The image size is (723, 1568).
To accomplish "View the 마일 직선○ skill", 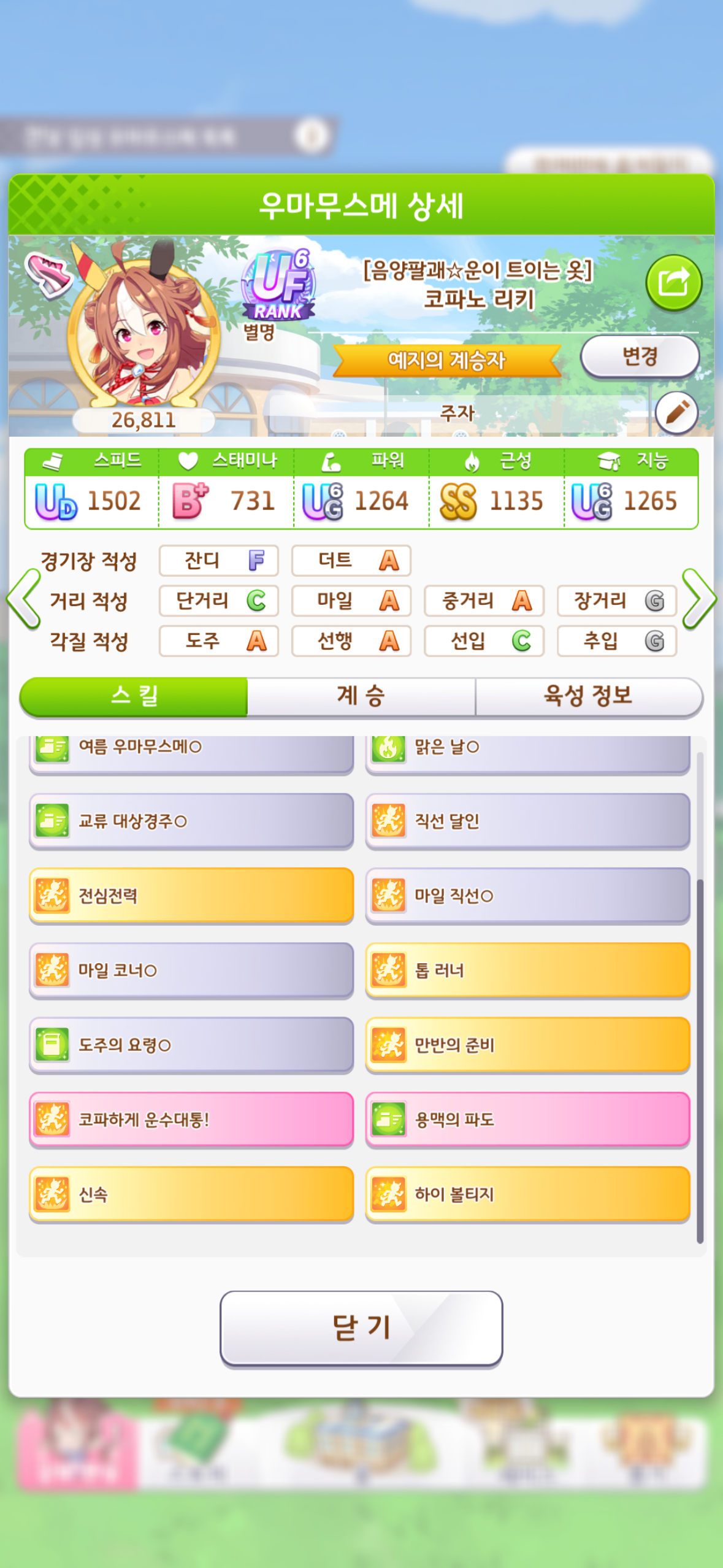I will [x=527, y=896].
